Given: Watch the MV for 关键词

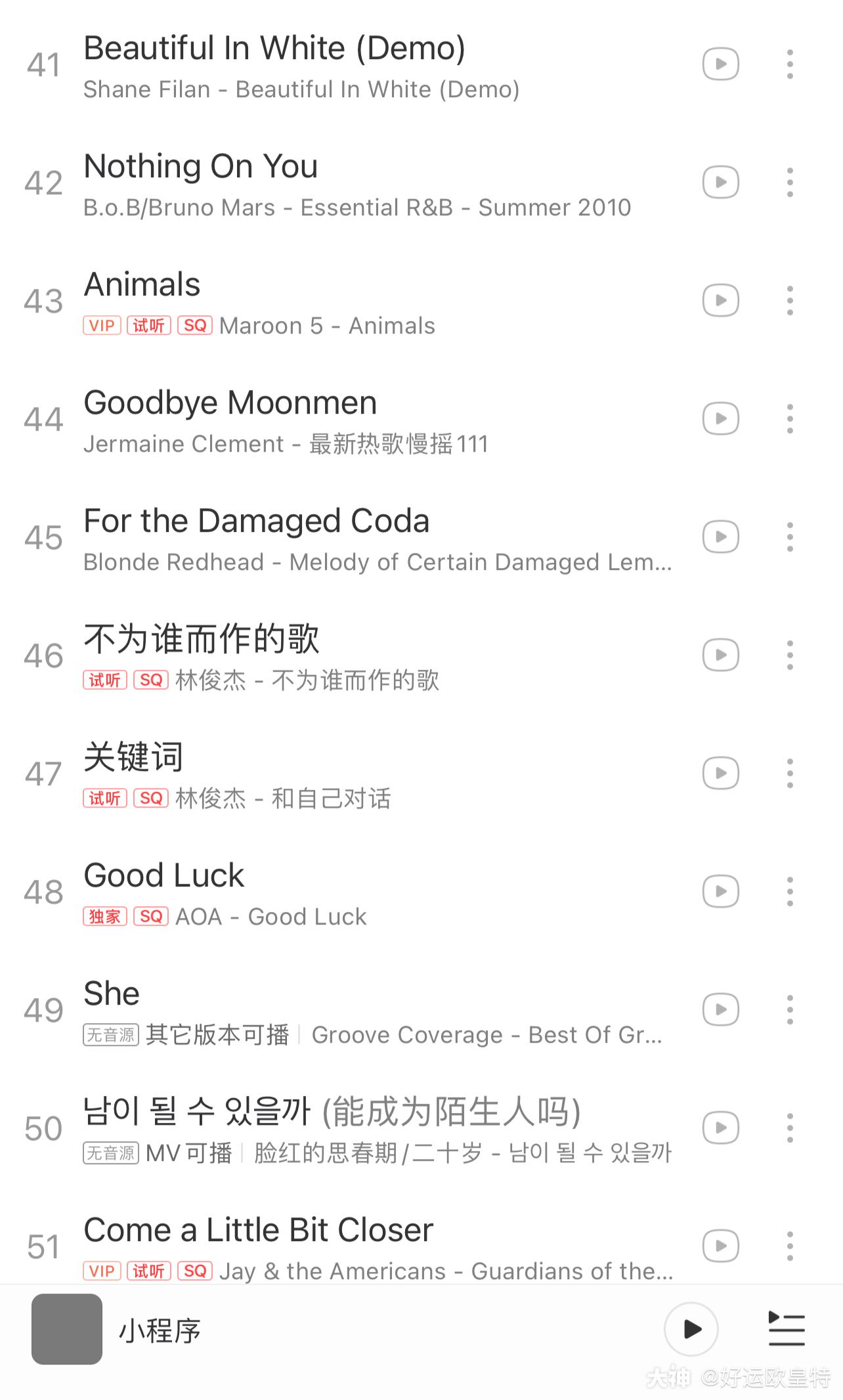Looking at the screenshot, I should [x=721, y=773].
